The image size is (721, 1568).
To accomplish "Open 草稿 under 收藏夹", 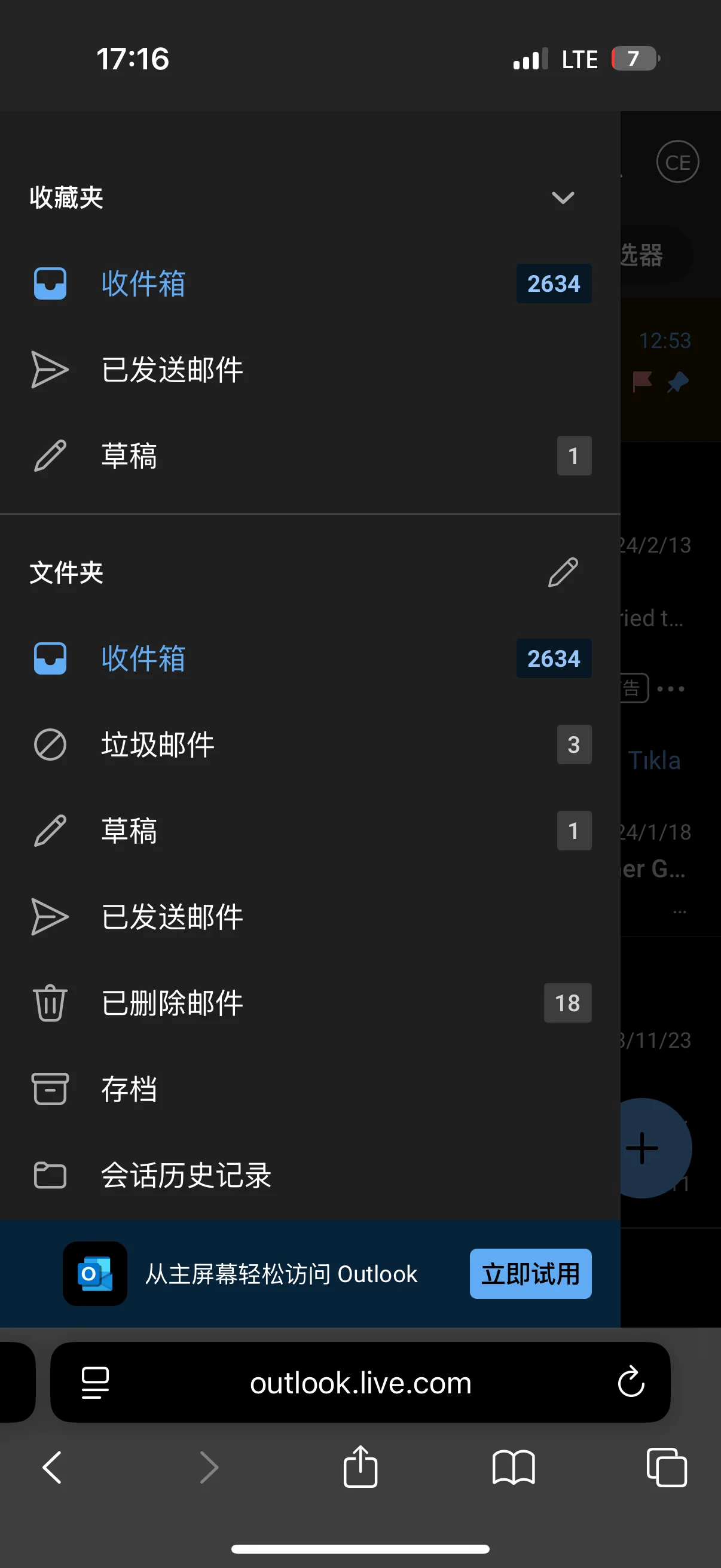I will click(129, 456).
